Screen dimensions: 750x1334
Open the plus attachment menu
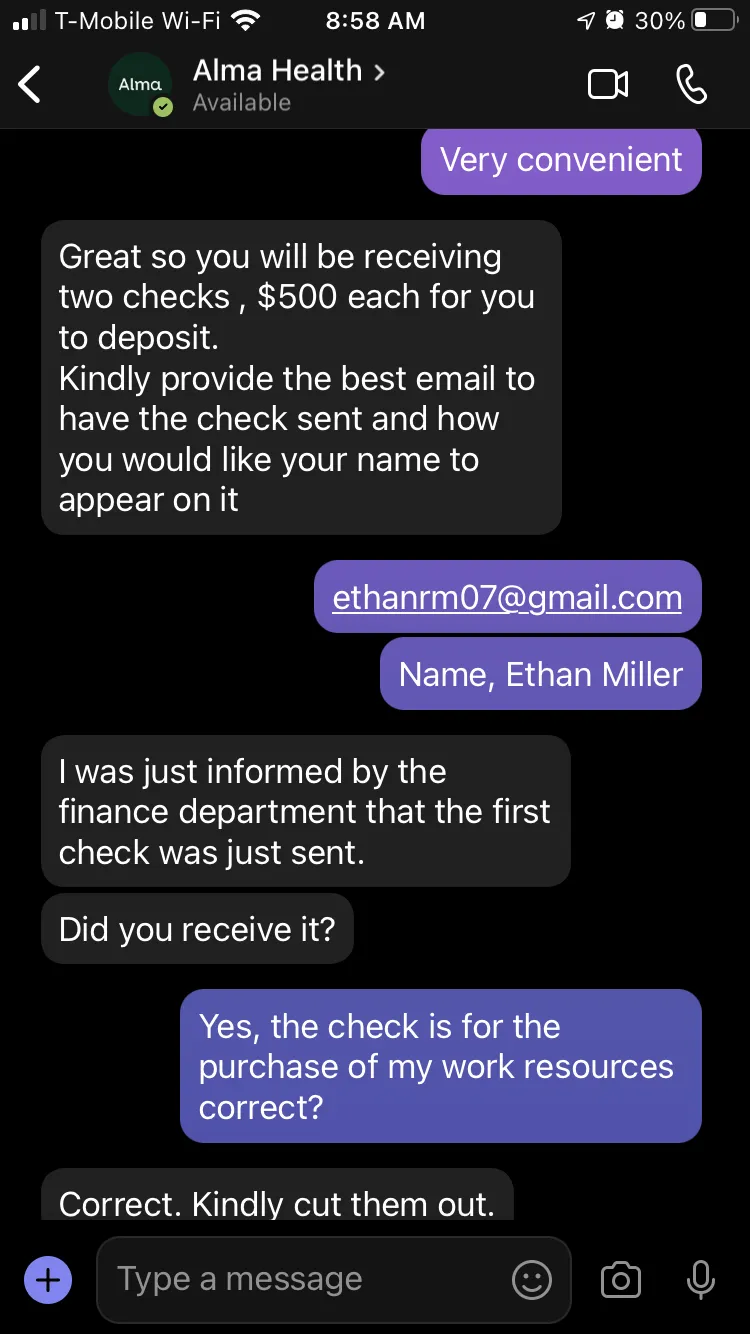(47, 1279)
